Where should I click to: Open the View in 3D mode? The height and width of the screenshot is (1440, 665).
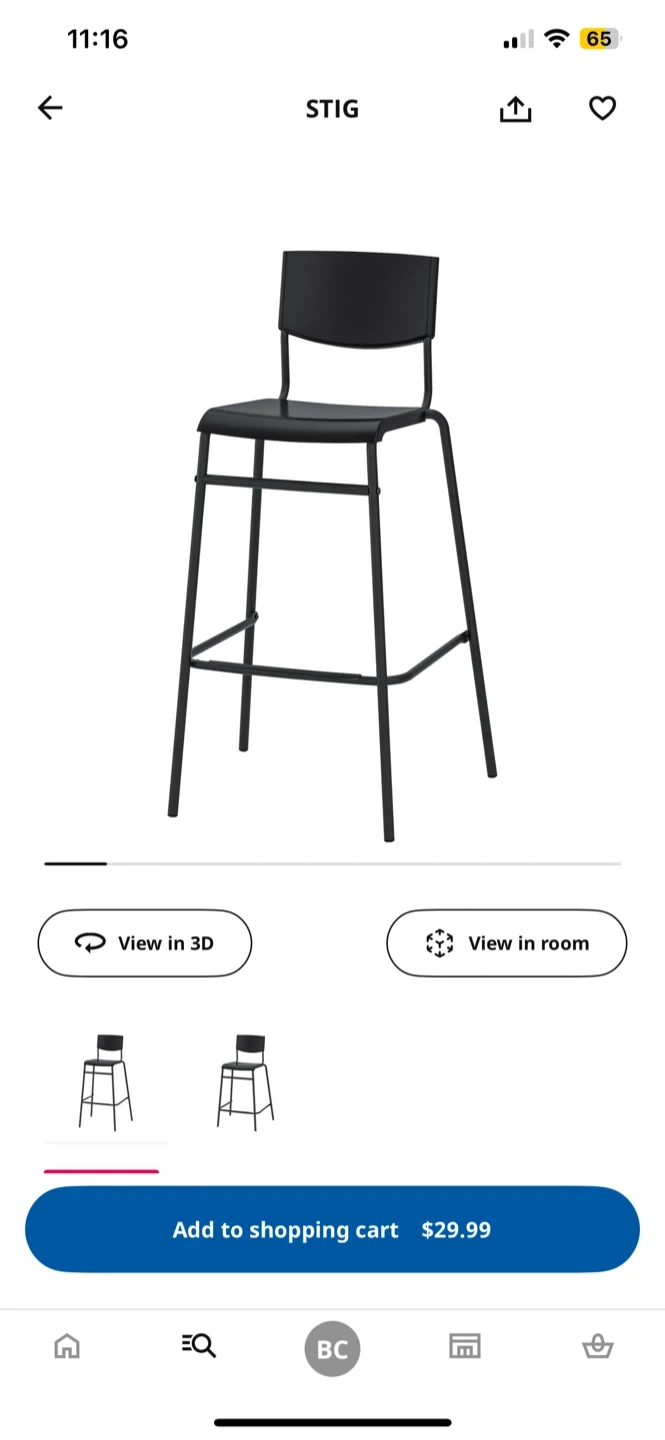[145, 943]
